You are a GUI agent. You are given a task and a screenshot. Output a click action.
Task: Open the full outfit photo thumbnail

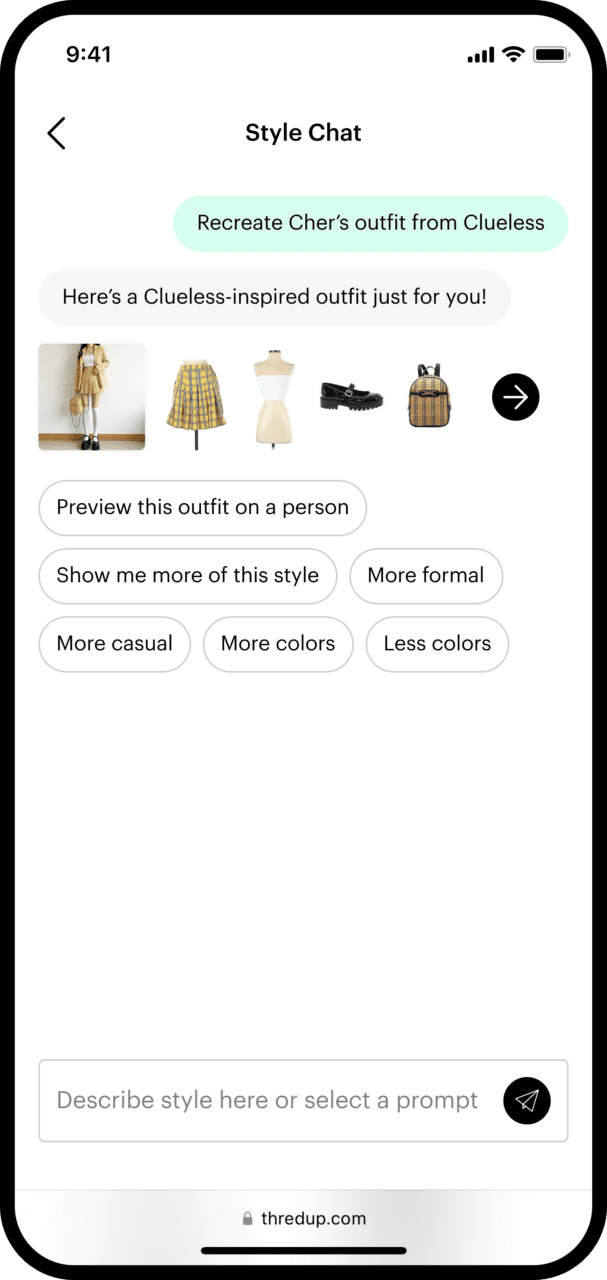(x=92, y=397)
